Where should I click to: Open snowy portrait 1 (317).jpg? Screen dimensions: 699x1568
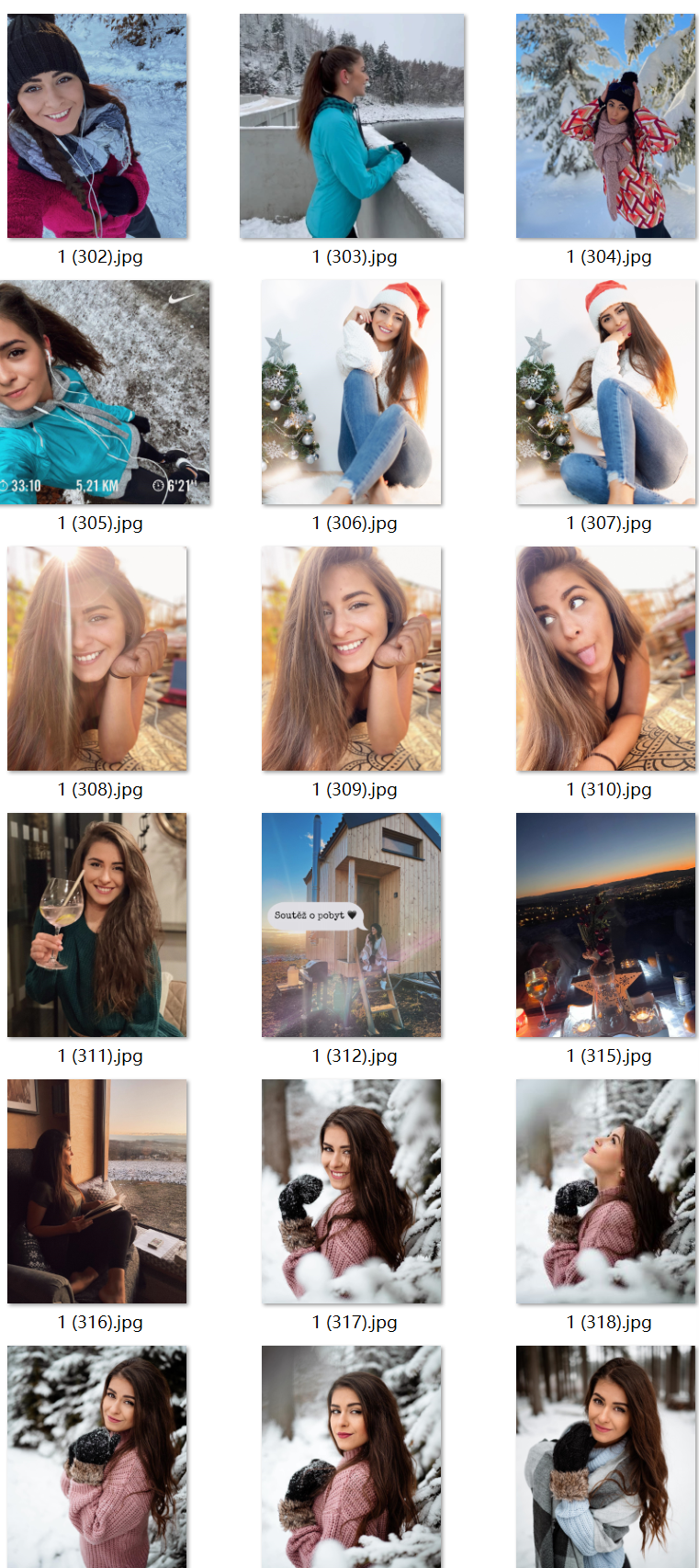(352, 1191)
